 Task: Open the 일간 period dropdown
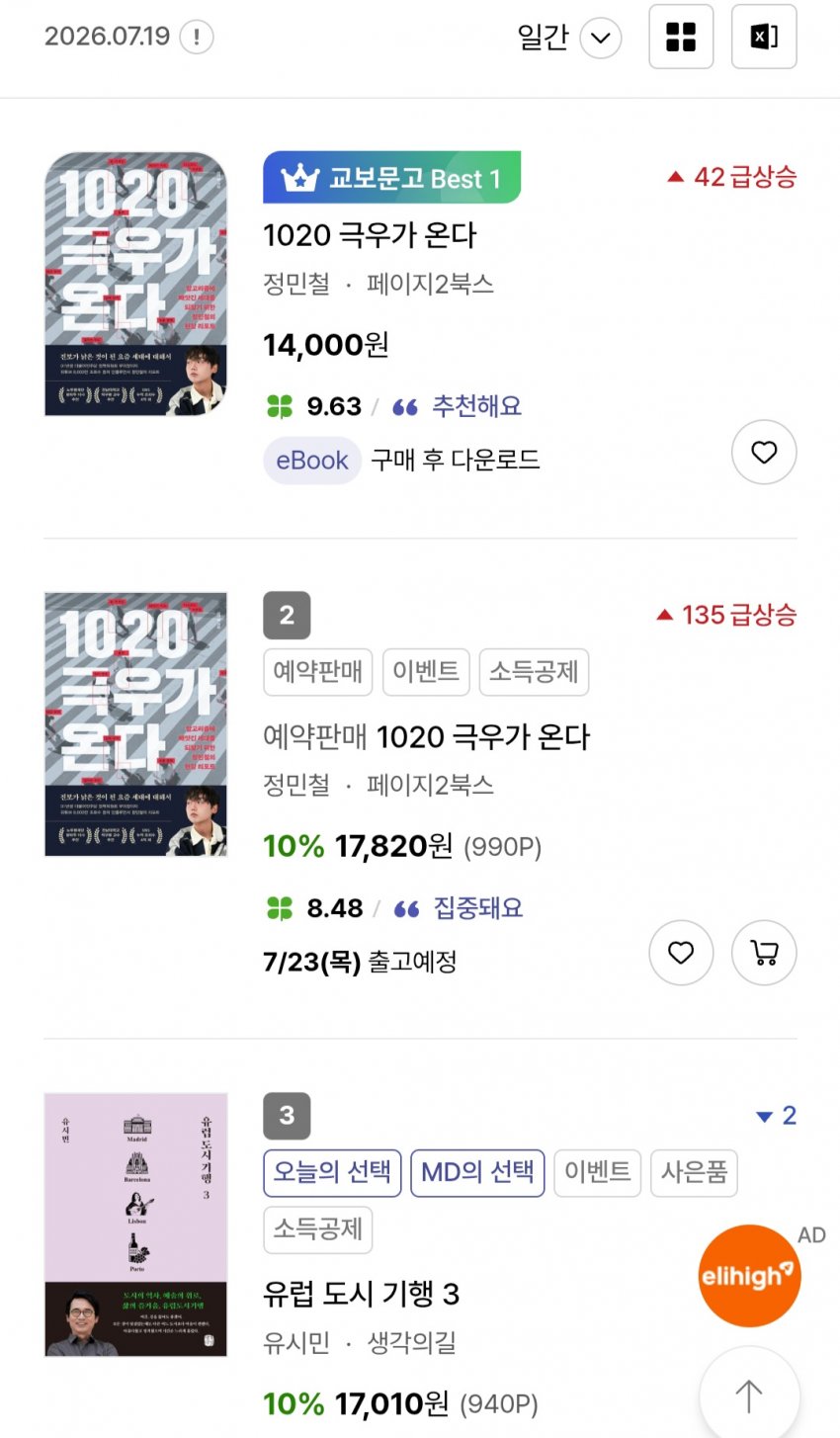tap(568, 39)
